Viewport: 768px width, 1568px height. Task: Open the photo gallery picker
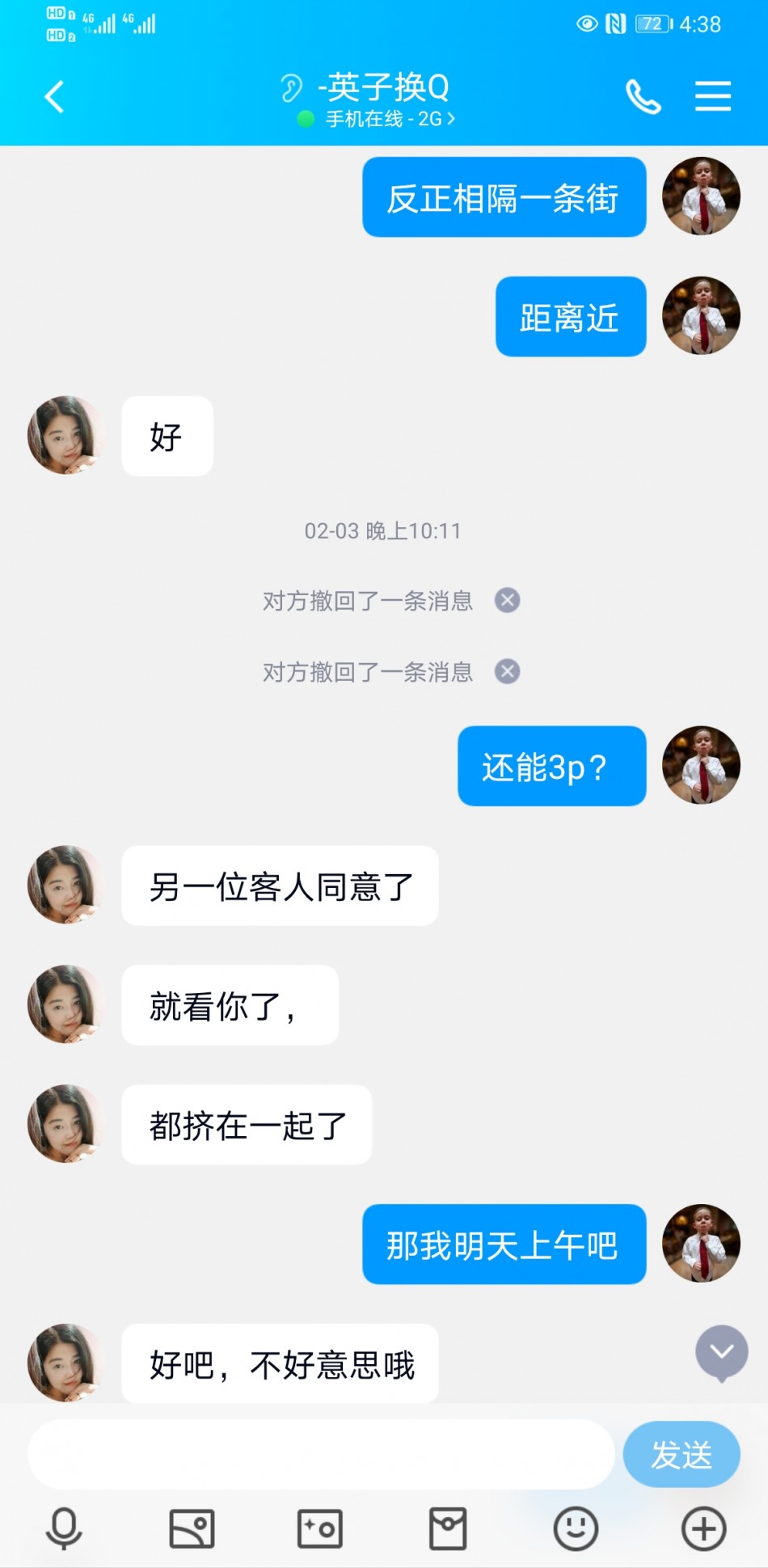pyautogui.click(x=192, y=1528)
